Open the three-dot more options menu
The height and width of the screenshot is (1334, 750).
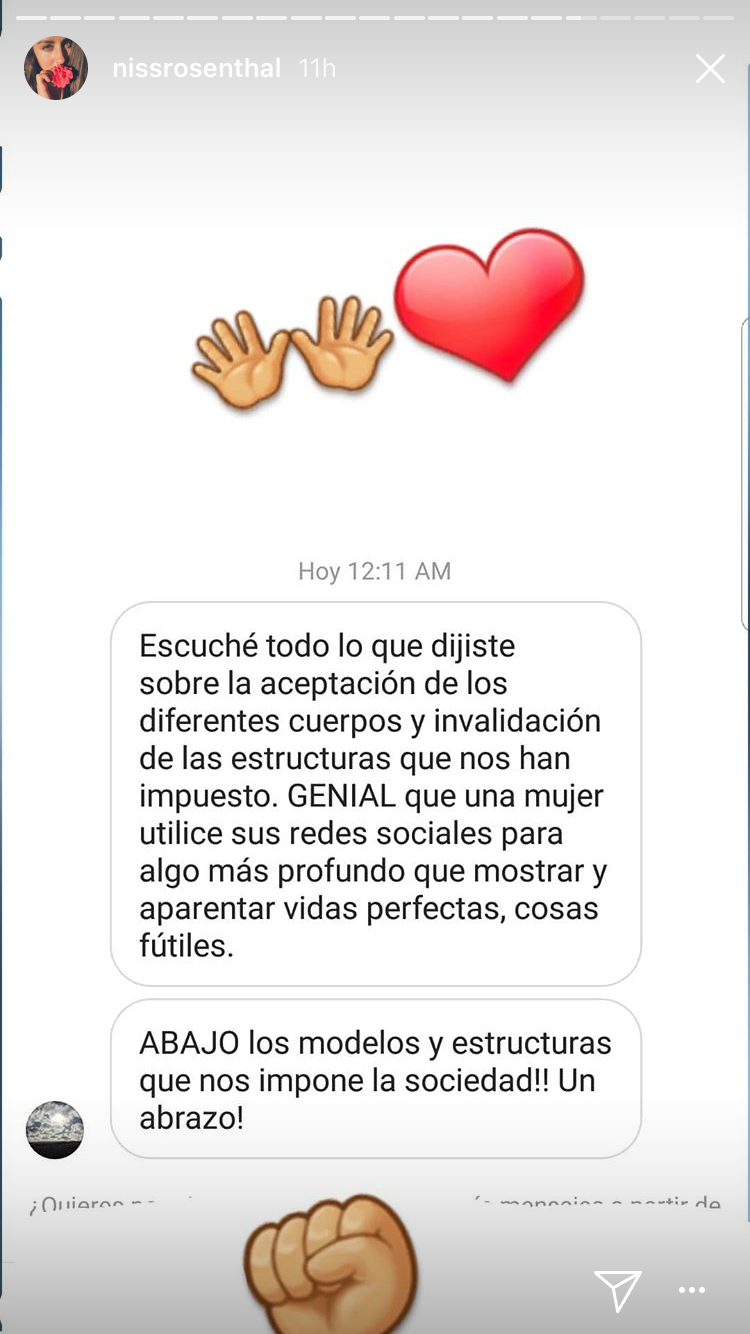coord(692,1291)
